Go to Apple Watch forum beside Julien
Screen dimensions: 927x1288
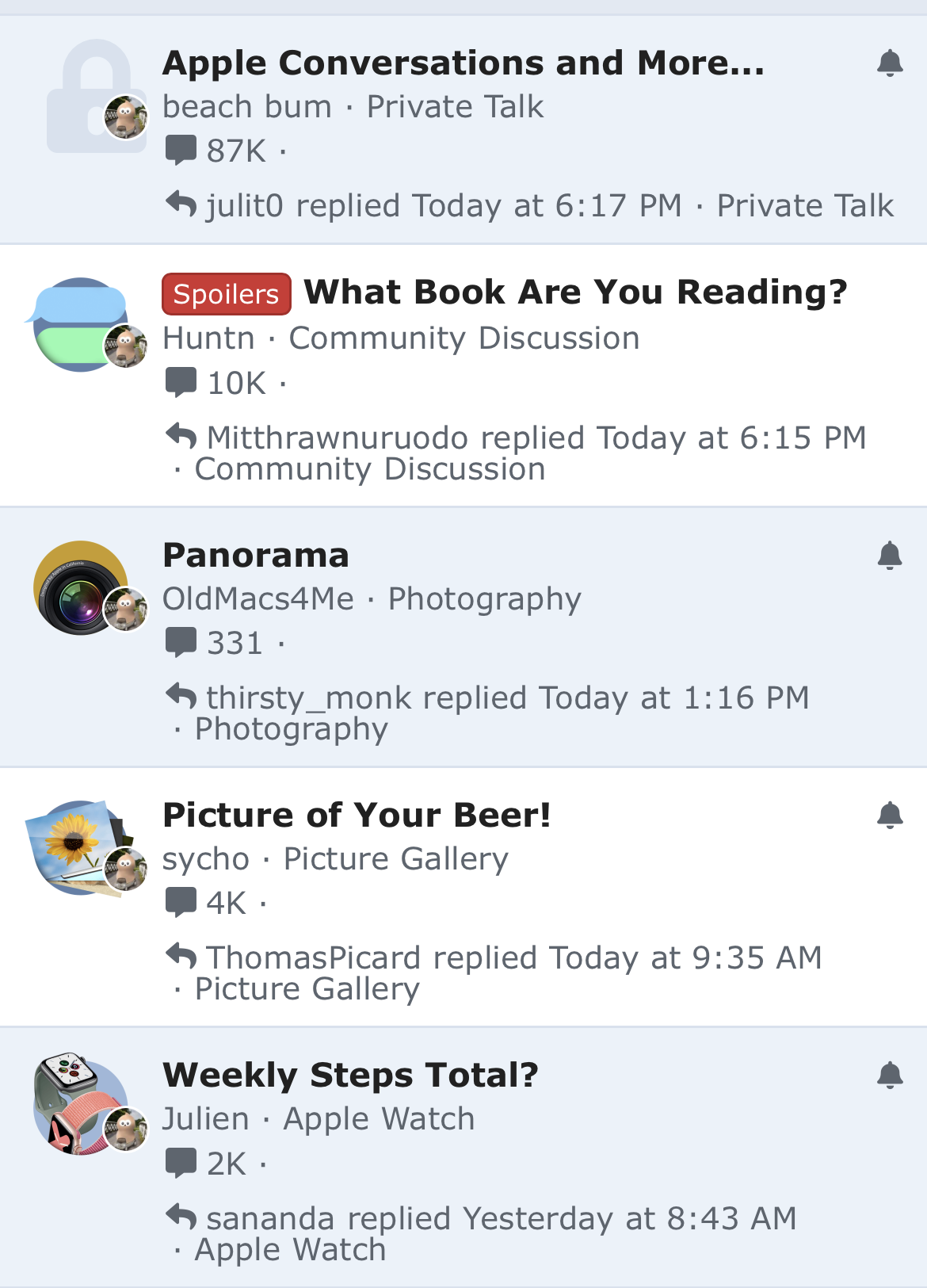pos(379,1119)
